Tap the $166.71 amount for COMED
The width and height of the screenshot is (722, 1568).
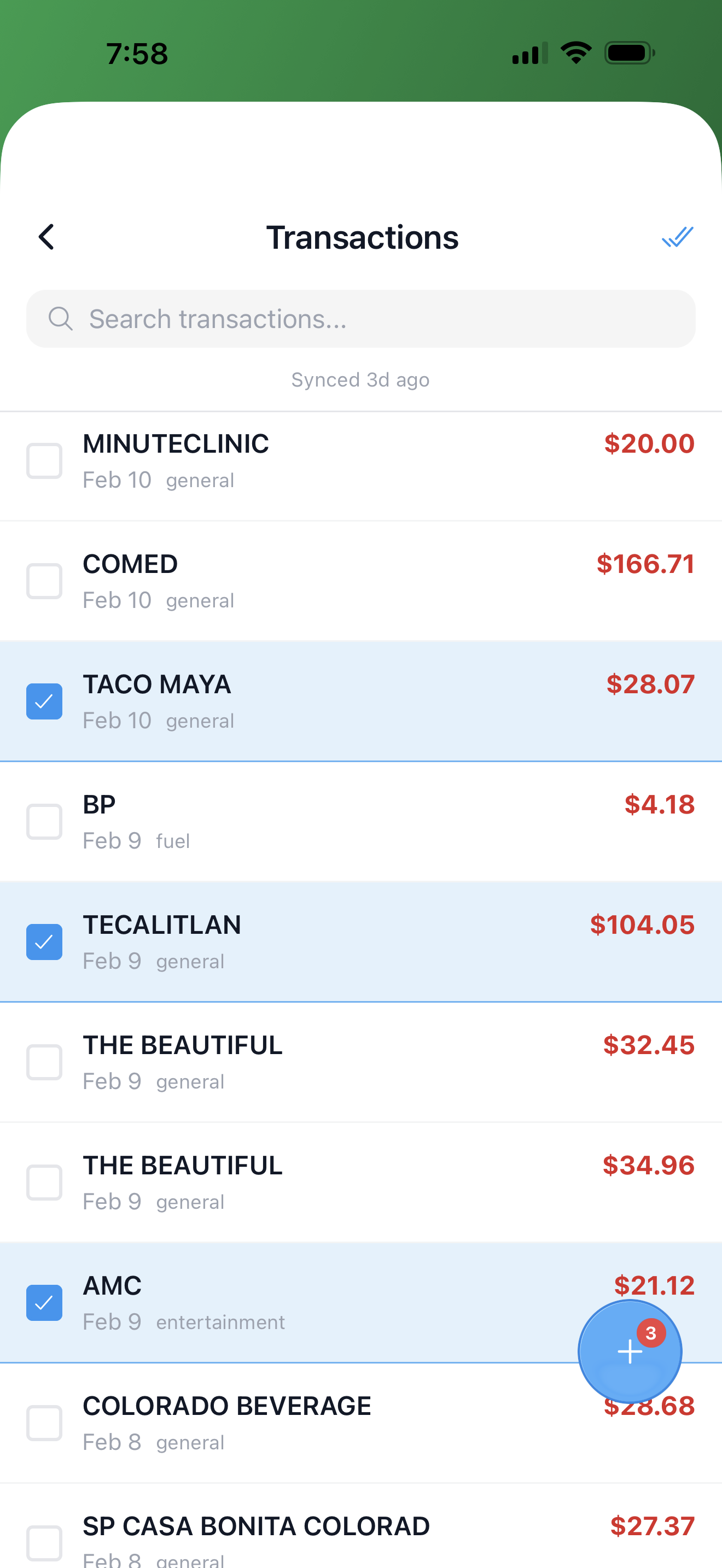point(646,564)
